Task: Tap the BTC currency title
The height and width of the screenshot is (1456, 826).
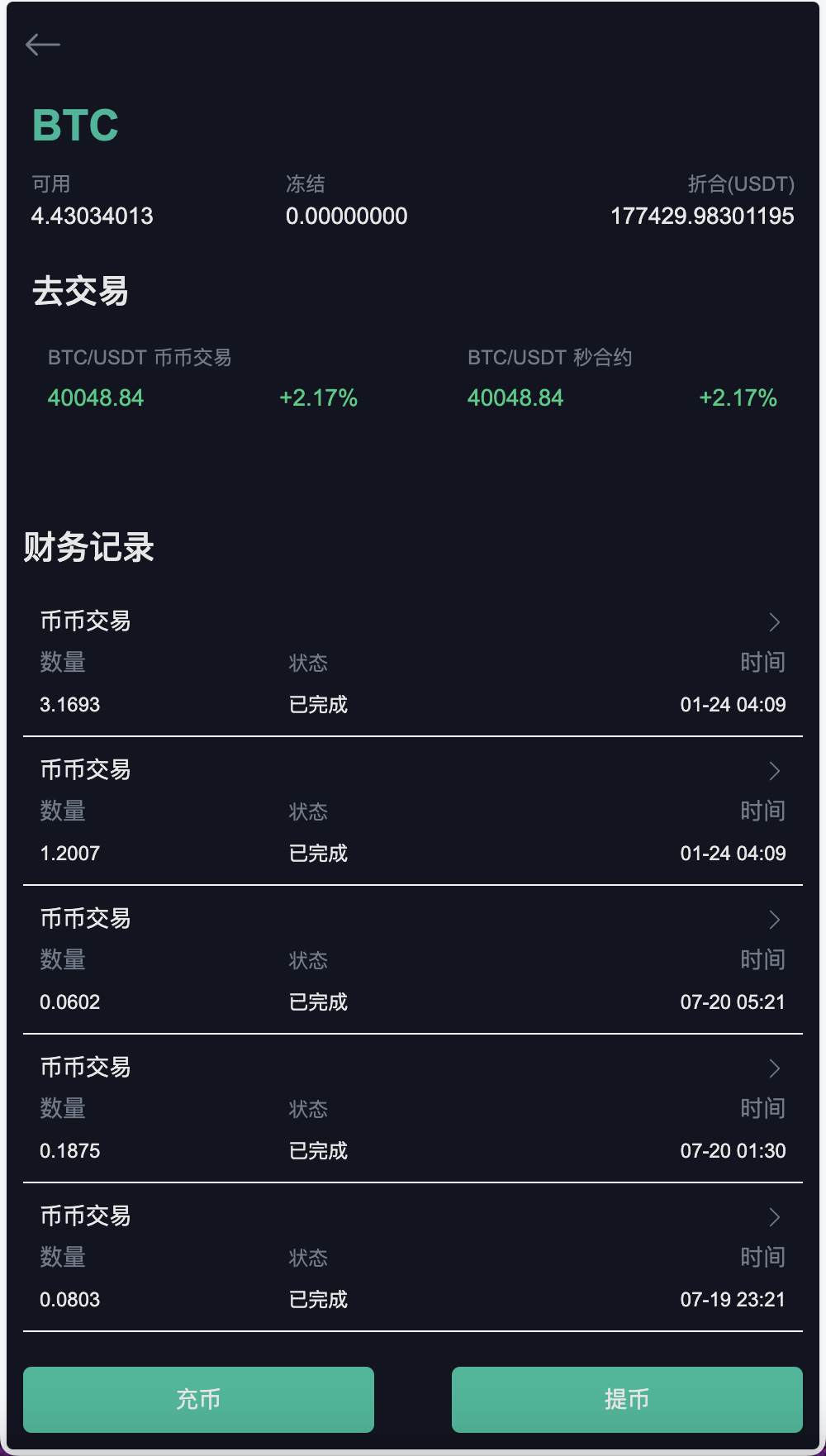Action: point(75,125)
